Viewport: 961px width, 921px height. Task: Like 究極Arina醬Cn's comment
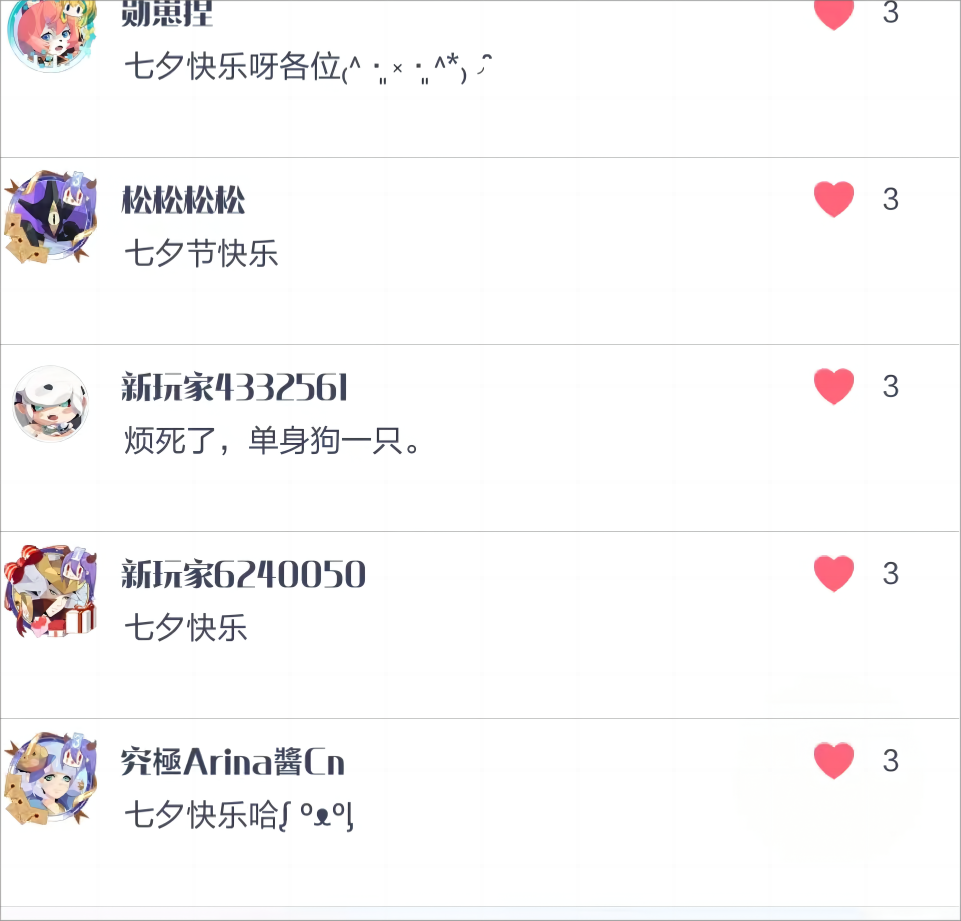click(x=833, y=760)
